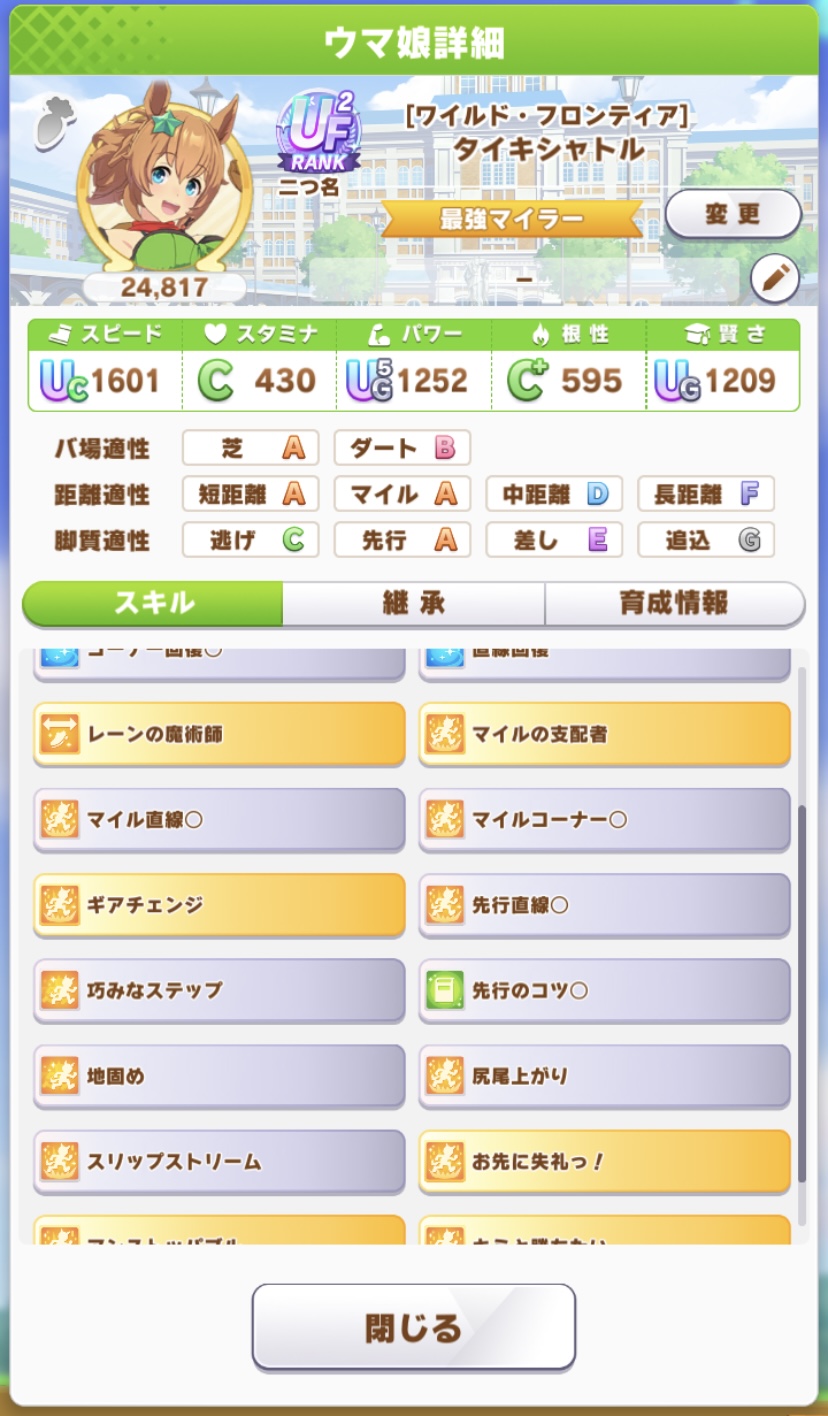828x1416 pixels.
Task: View the お先に失礼っ！ skill
Action: [x=604, y=1162]
